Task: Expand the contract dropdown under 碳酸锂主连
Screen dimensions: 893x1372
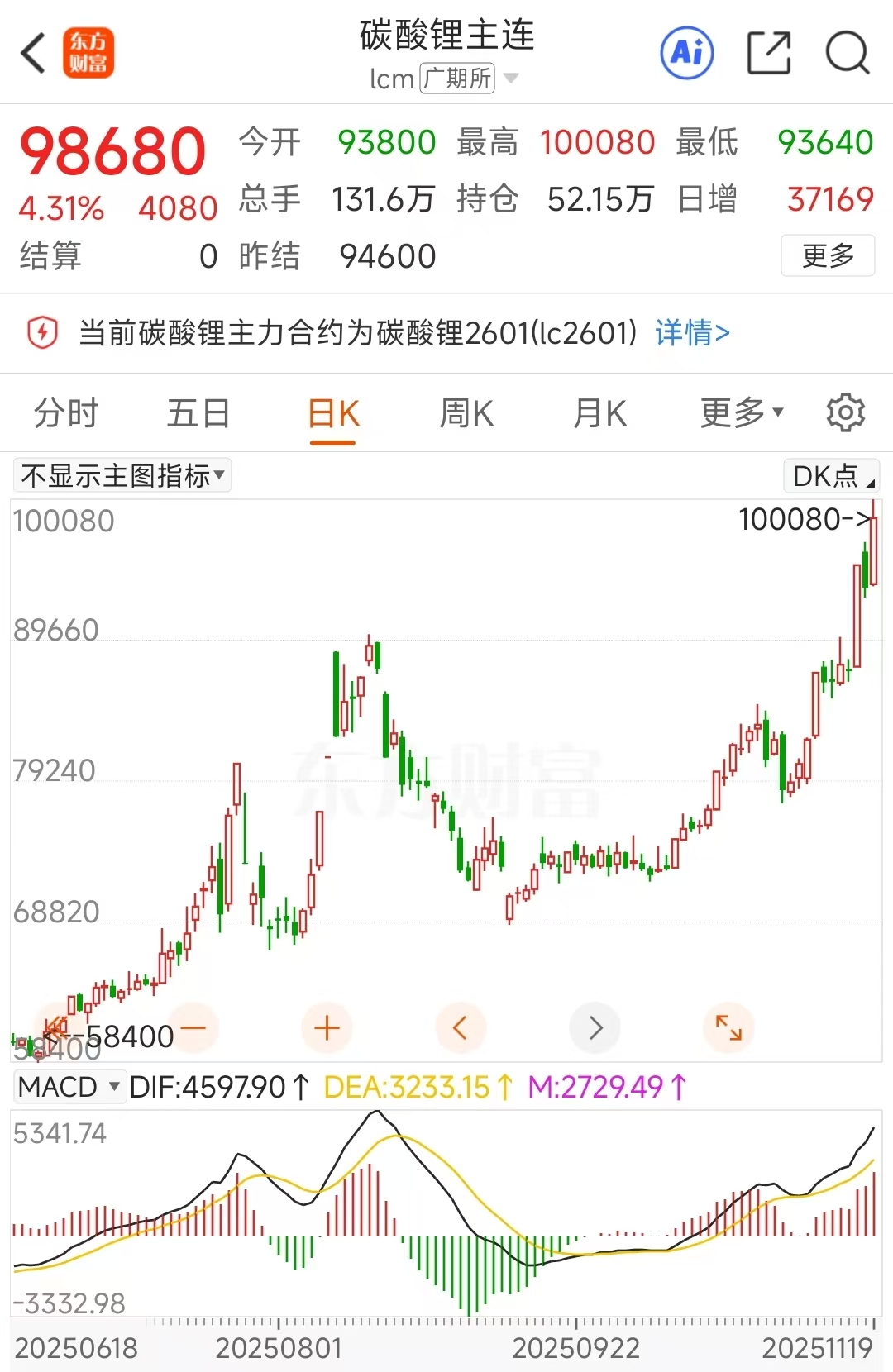Action: coord(511,79)
